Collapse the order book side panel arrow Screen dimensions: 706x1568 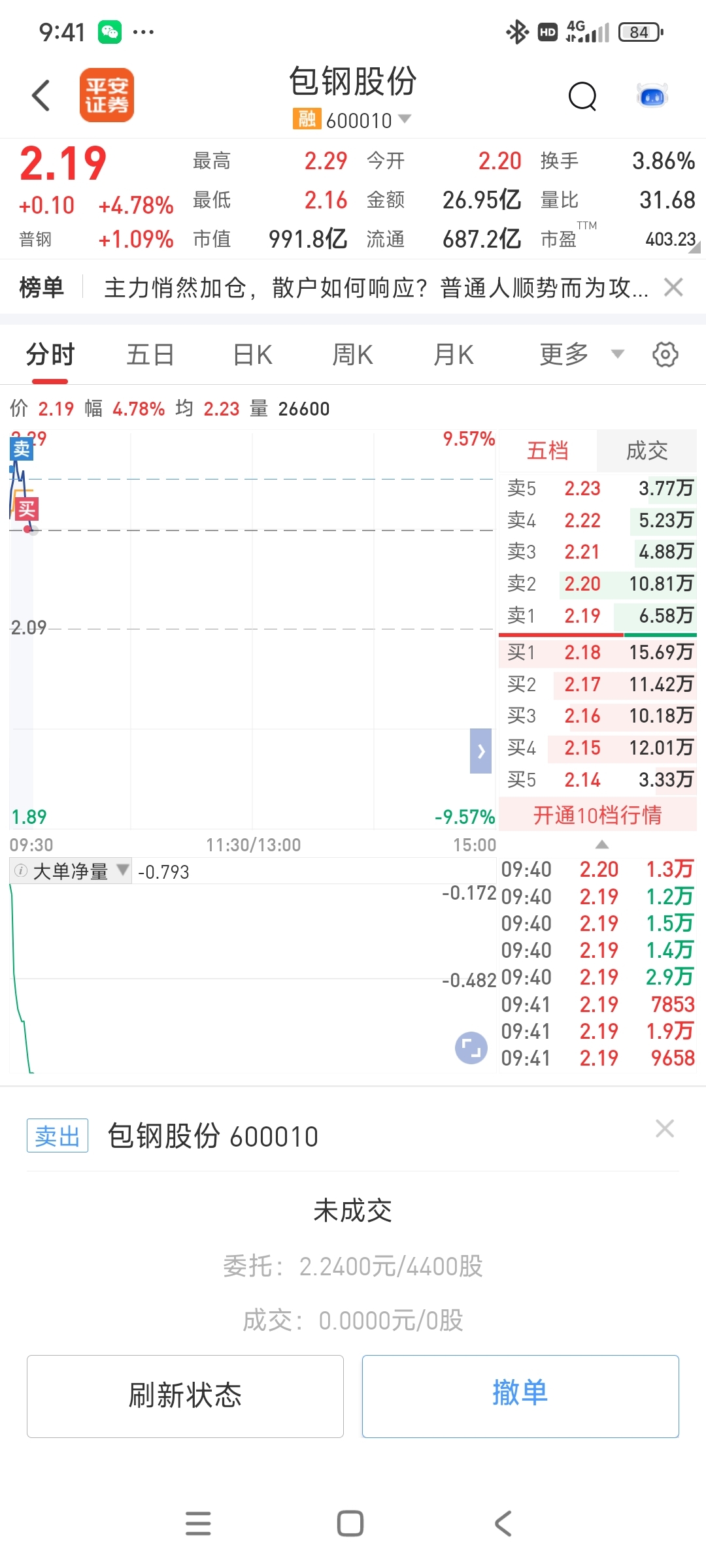click(480, 751)
